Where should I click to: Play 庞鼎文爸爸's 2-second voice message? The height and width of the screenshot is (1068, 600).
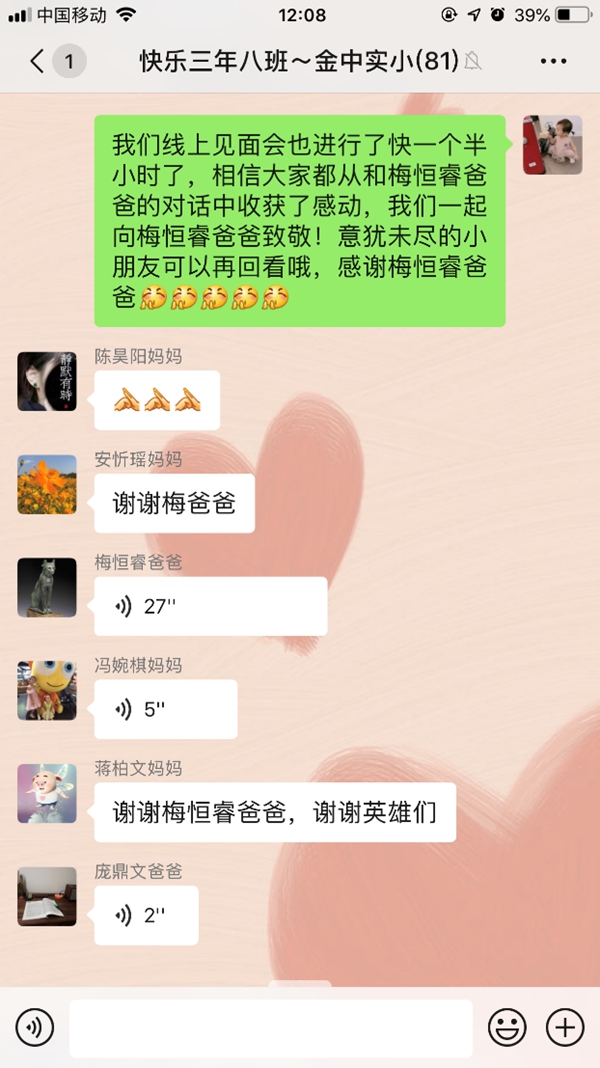(146, 915)
